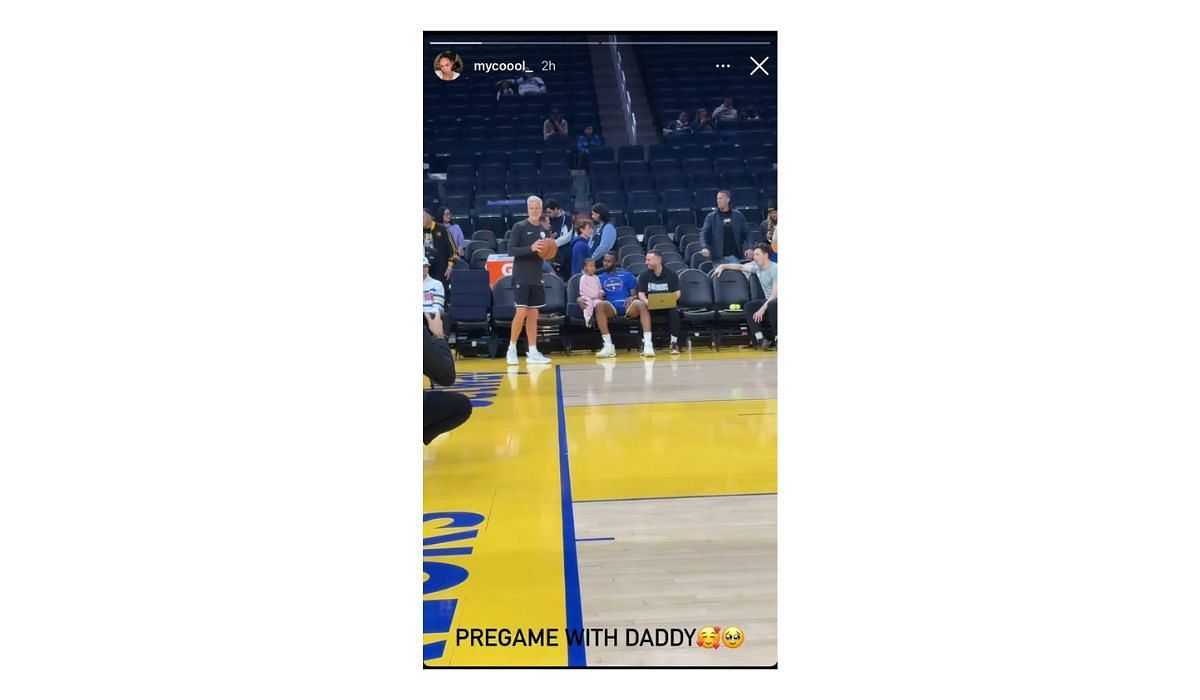The height and width of the screenshot is (700, 1200).
Task: Open mycoool_ profile from the username
Action: click(500, 66)
